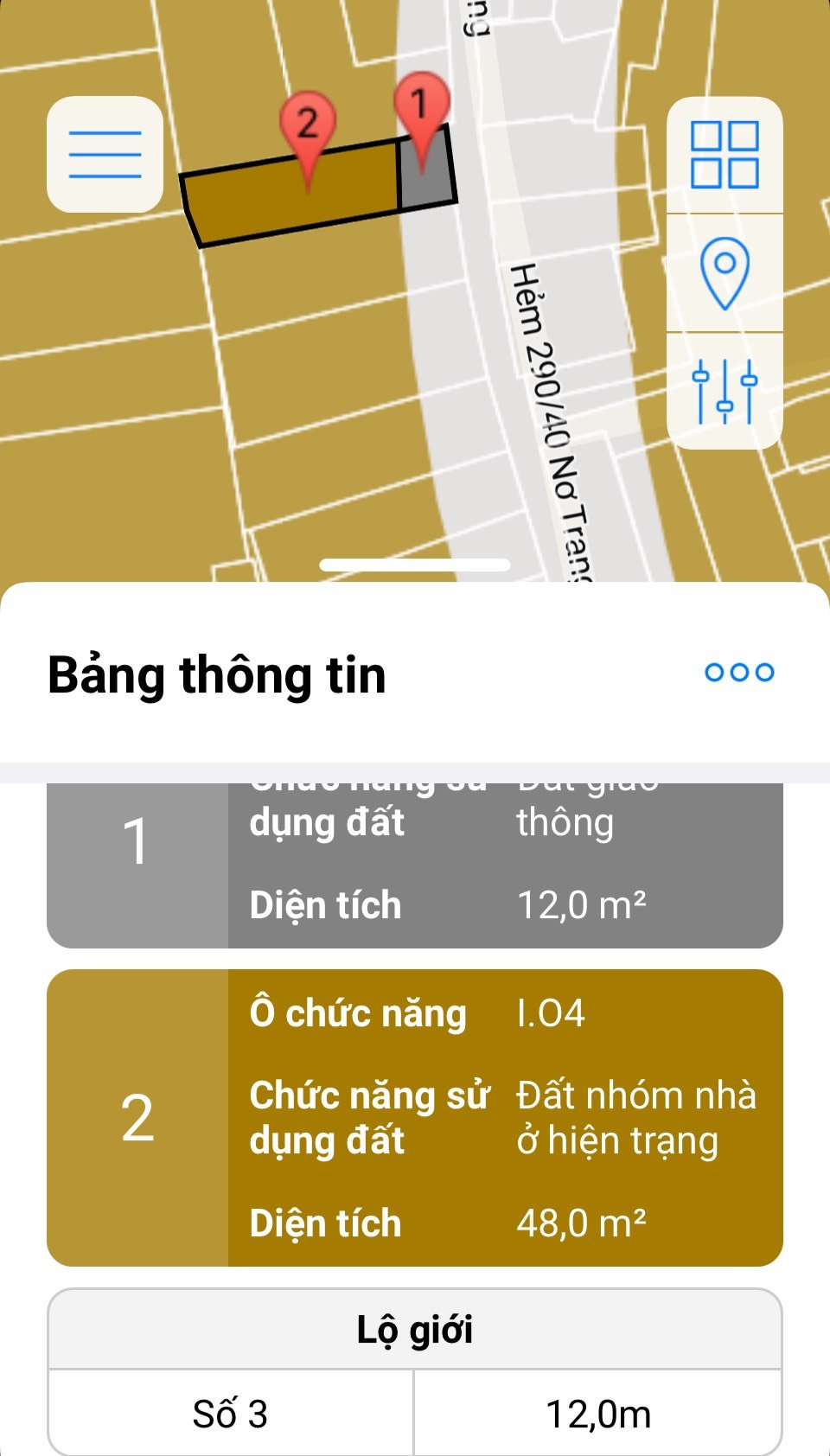
Task: Open the filter sliders settings
Action: tap(725, 391)
